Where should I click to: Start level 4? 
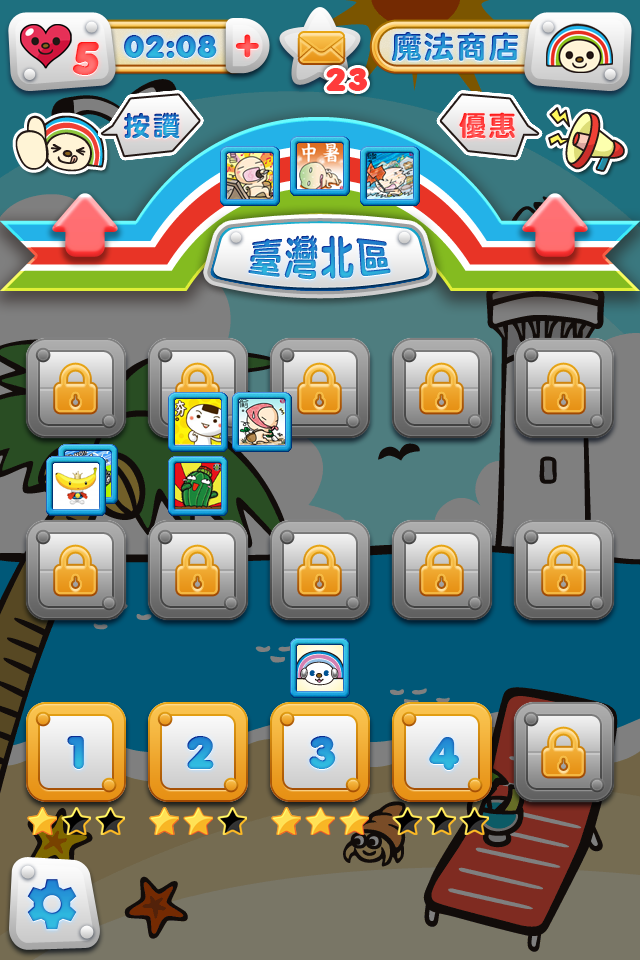coord(442,752)
